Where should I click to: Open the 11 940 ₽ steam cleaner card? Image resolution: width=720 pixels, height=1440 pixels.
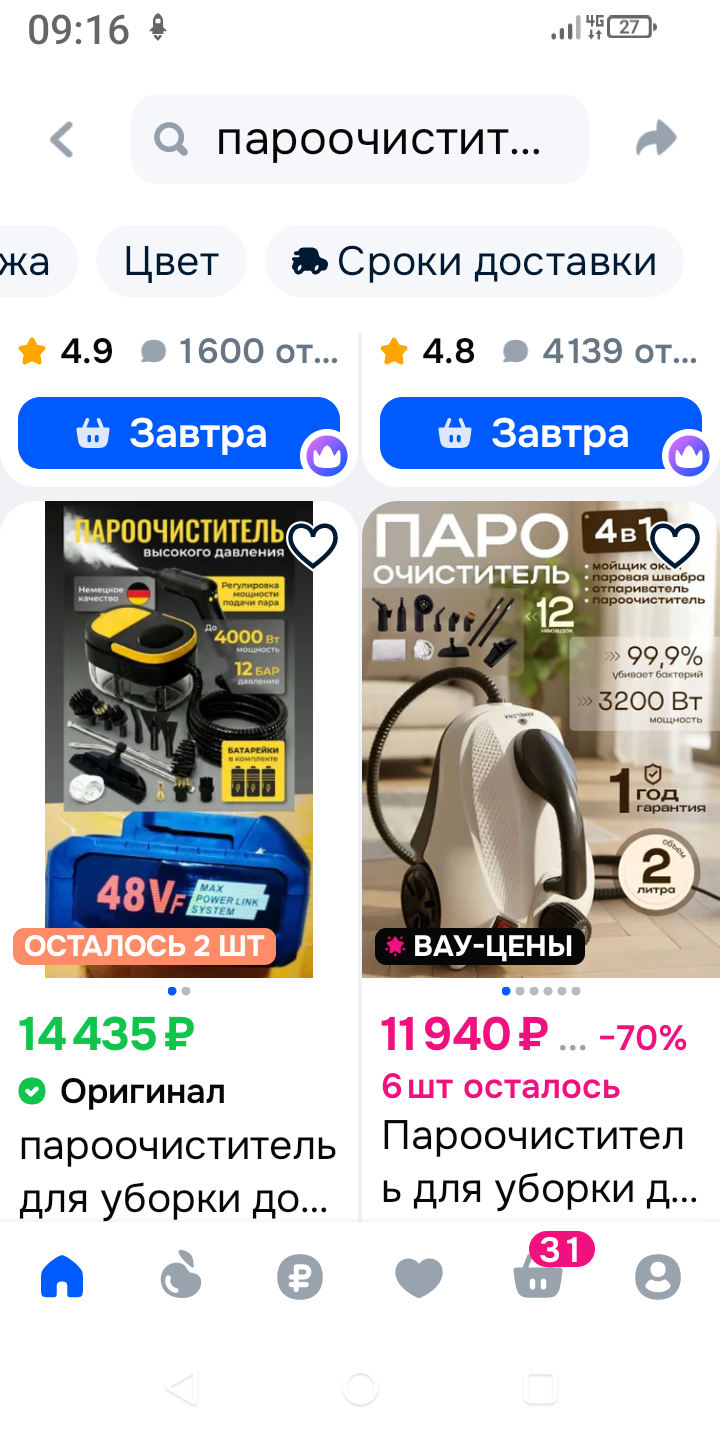tap(540, 740)
